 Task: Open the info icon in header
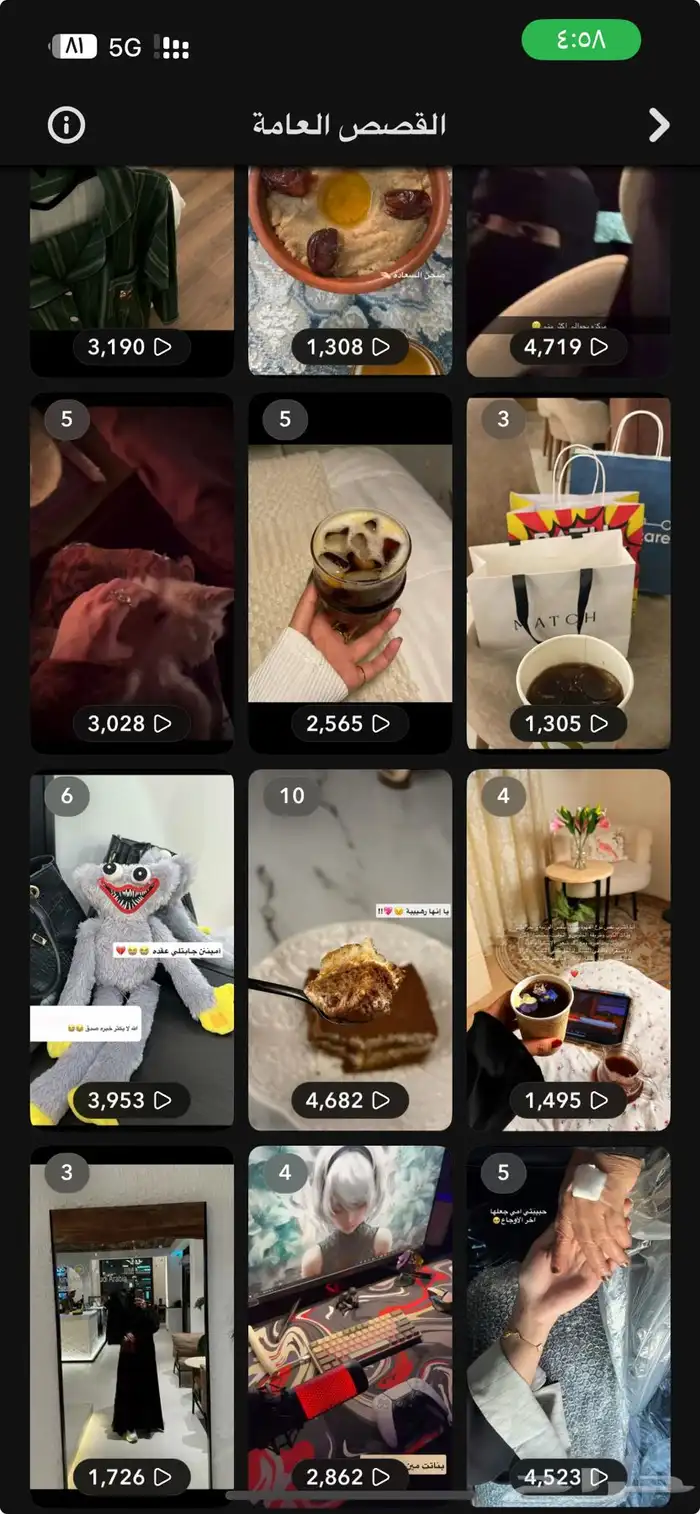pyautogui.click(x=67, y=125)
